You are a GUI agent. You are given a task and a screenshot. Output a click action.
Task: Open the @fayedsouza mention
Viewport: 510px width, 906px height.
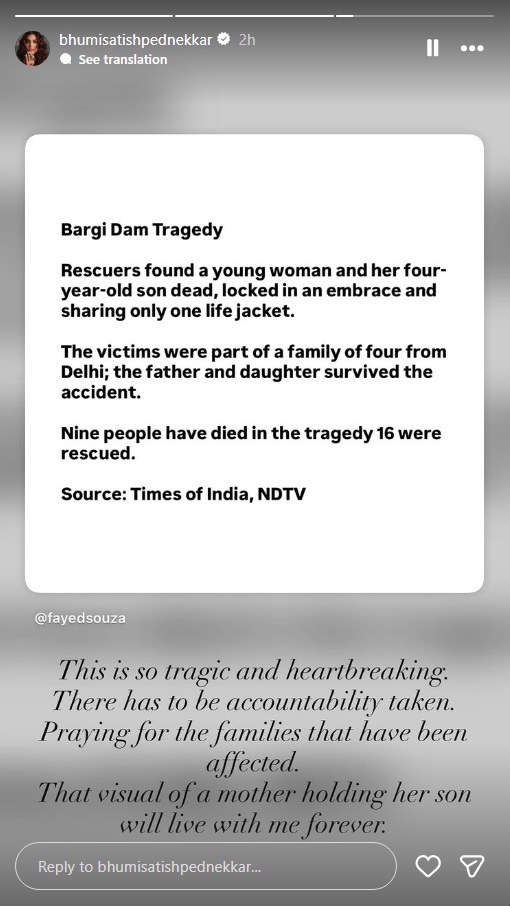tap(80, 618)
